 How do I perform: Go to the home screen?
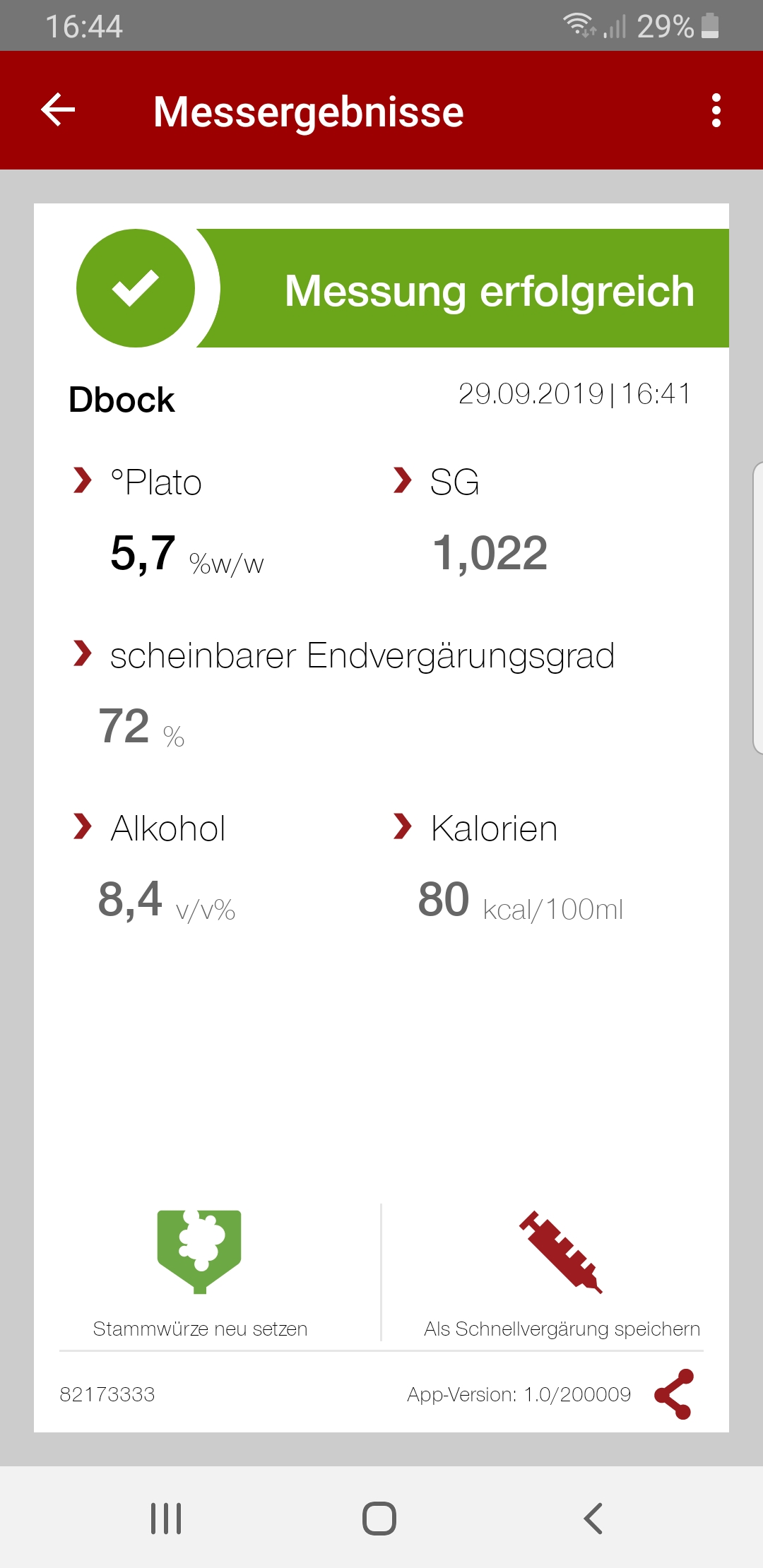coord(379,1518)
